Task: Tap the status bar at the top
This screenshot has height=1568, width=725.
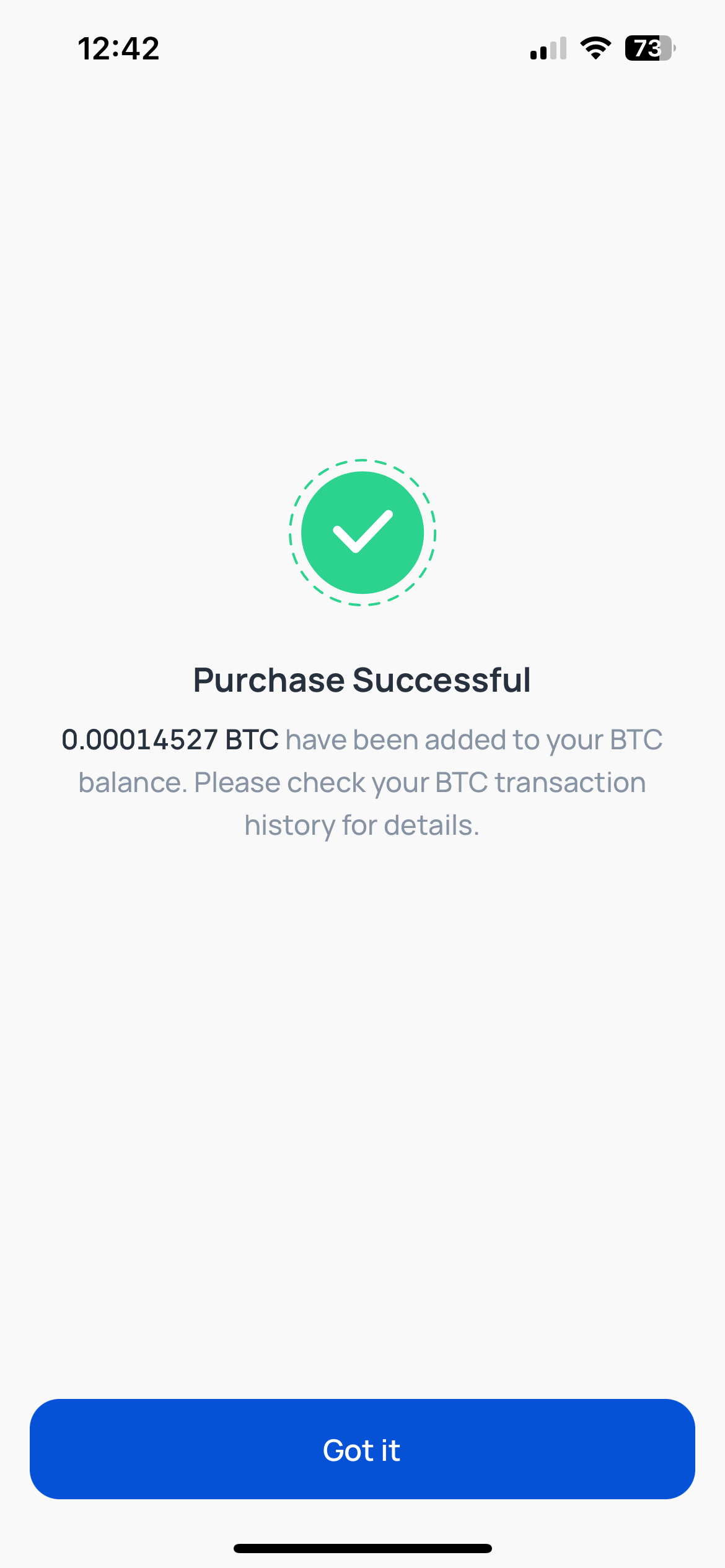Action: click(362, 48)
